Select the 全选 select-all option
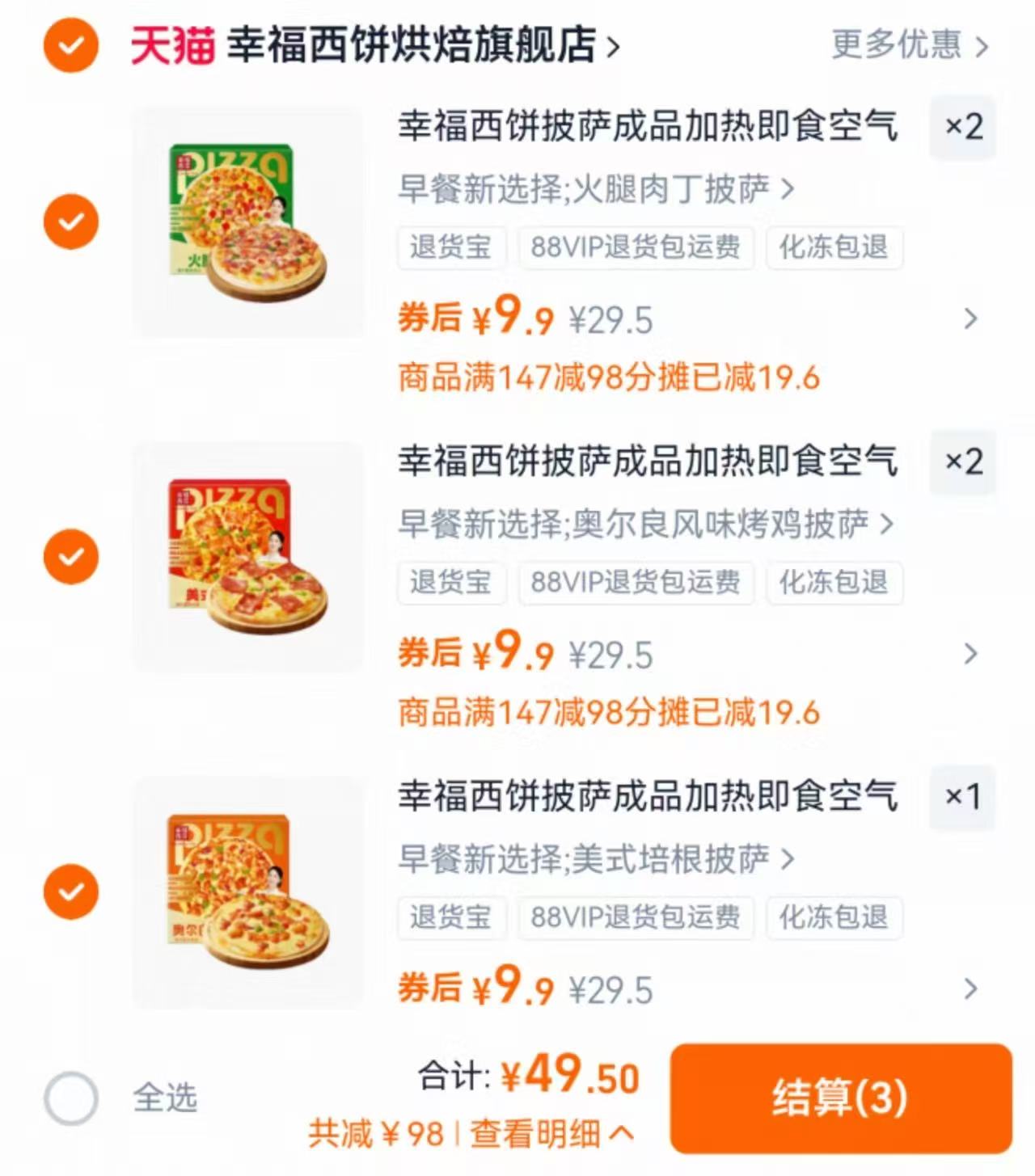 73,1098
